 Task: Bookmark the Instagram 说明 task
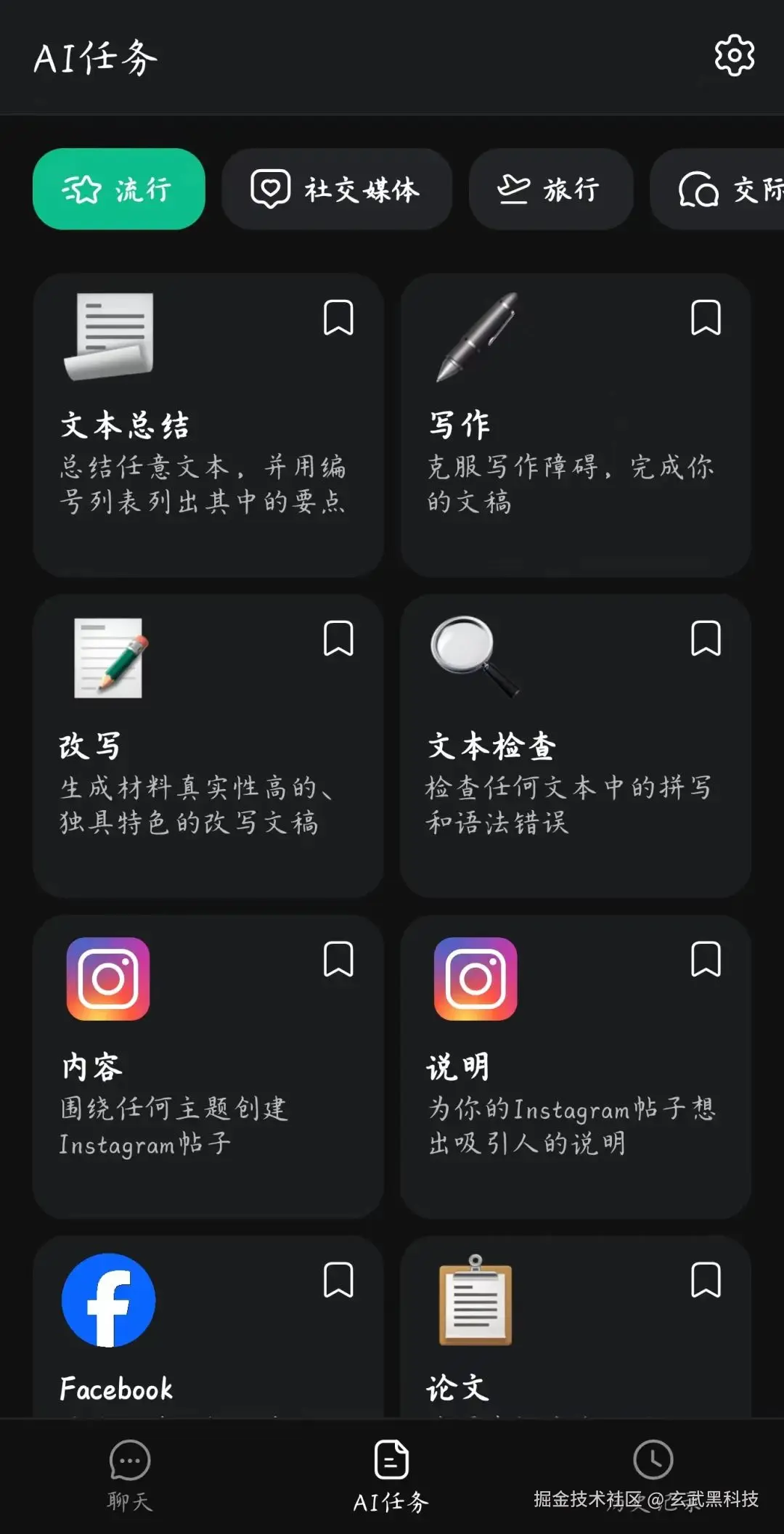coord(706,960)
